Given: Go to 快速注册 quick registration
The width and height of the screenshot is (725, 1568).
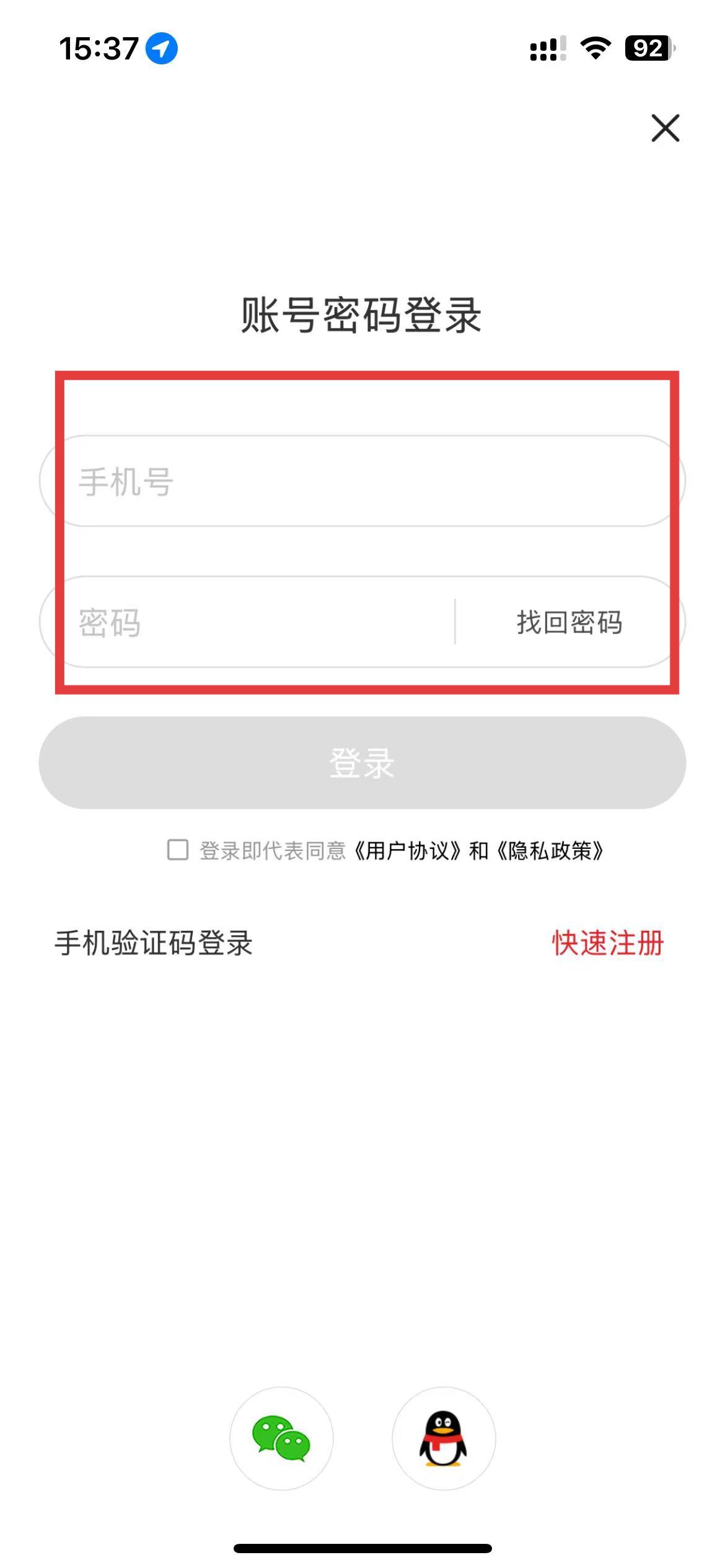Looking at the screenshot, I should click(x=607, y=943).
